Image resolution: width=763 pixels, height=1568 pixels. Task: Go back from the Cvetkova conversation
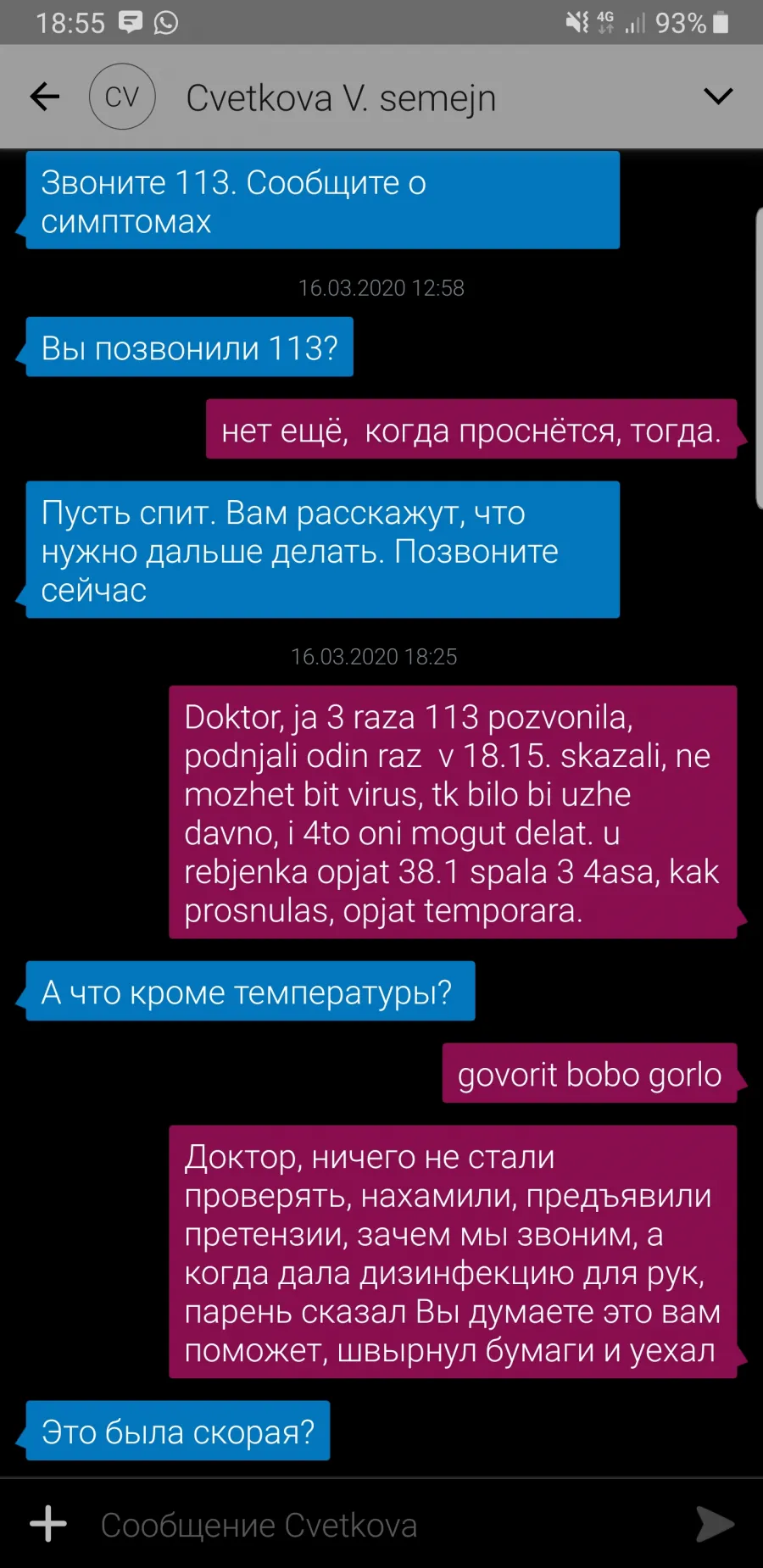45,97
